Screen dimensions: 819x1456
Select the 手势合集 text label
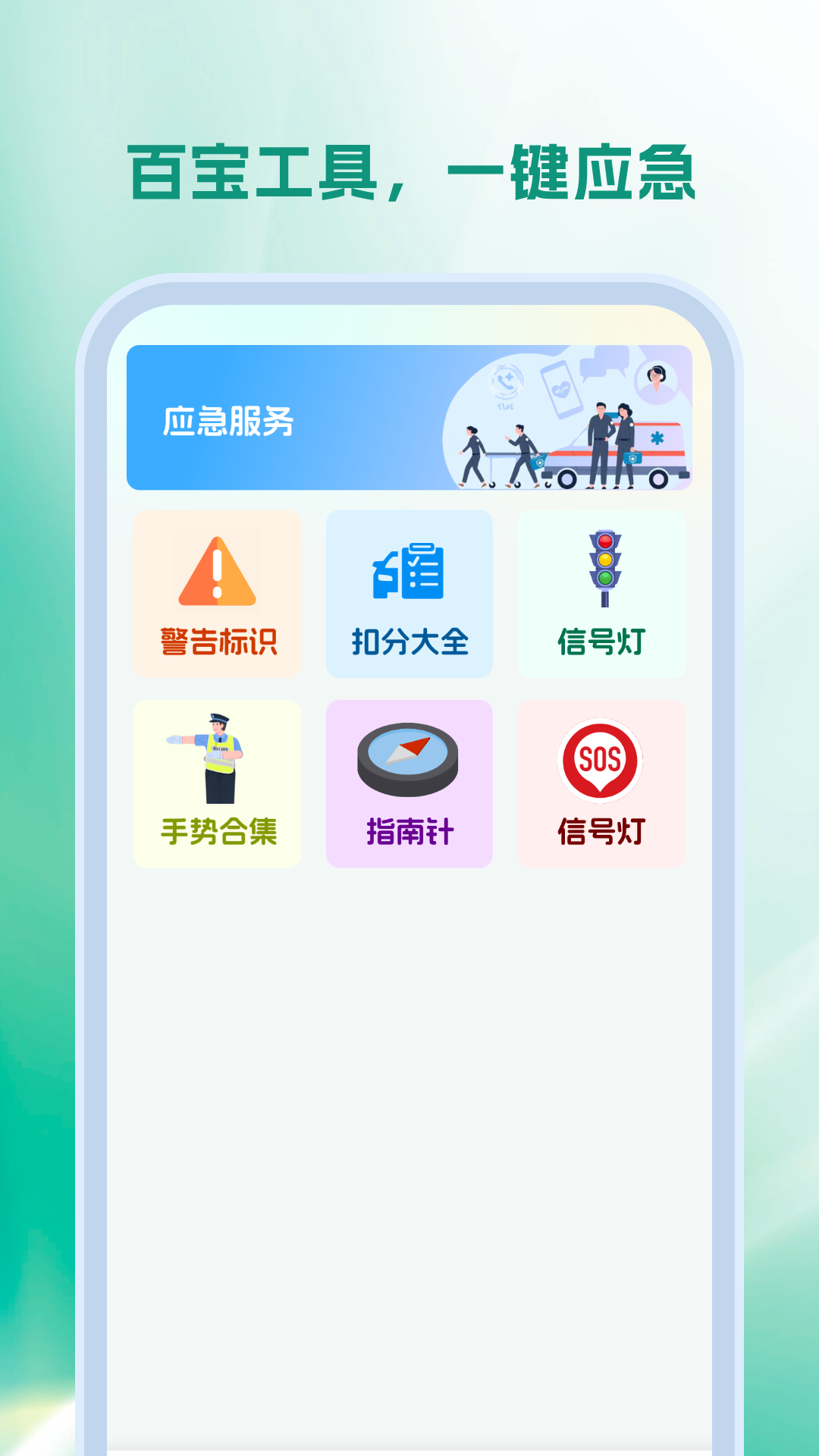click(x=218, y=833)
